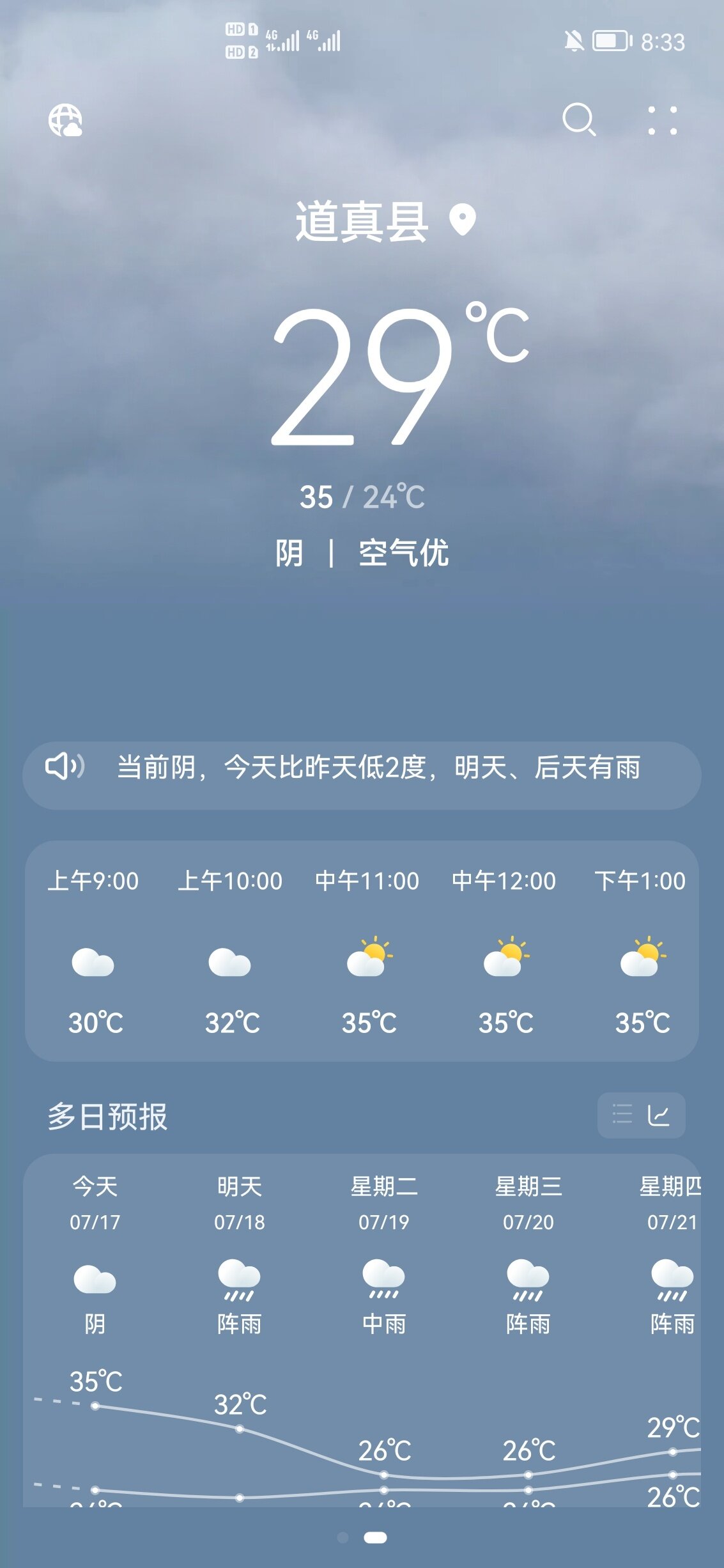Image resolution: width=724 pixels, height=1568 pixels.
Task: Open tomorrow's 07/18 showers forecast
Action: click(240, 1253)
